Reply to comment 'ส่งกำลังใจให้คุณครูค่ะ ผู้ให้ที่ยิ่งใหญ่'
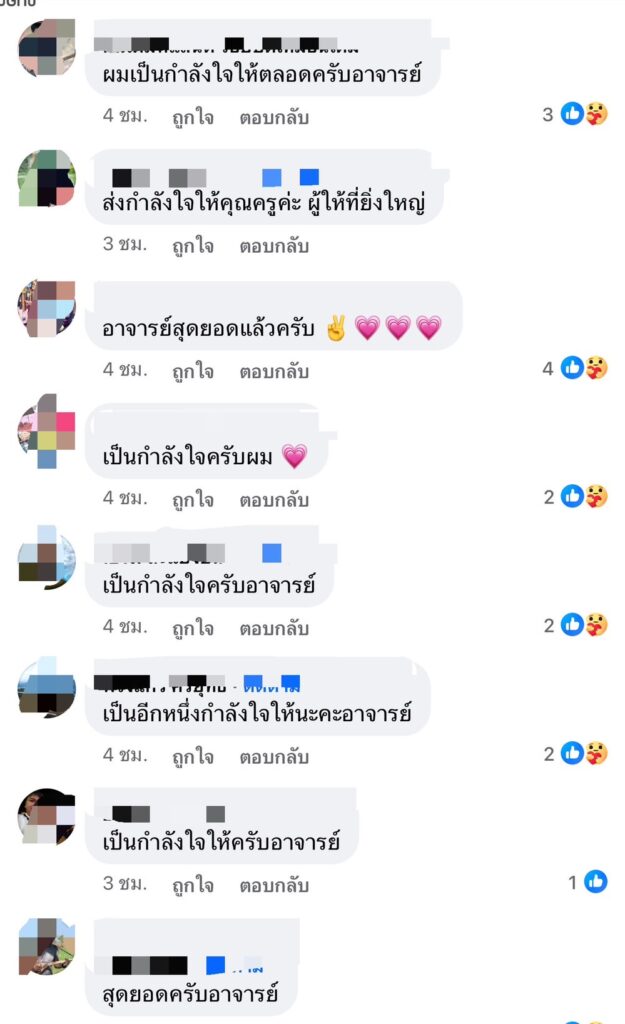This screenshot has height=1024, width=625. [x=273, y=245]
